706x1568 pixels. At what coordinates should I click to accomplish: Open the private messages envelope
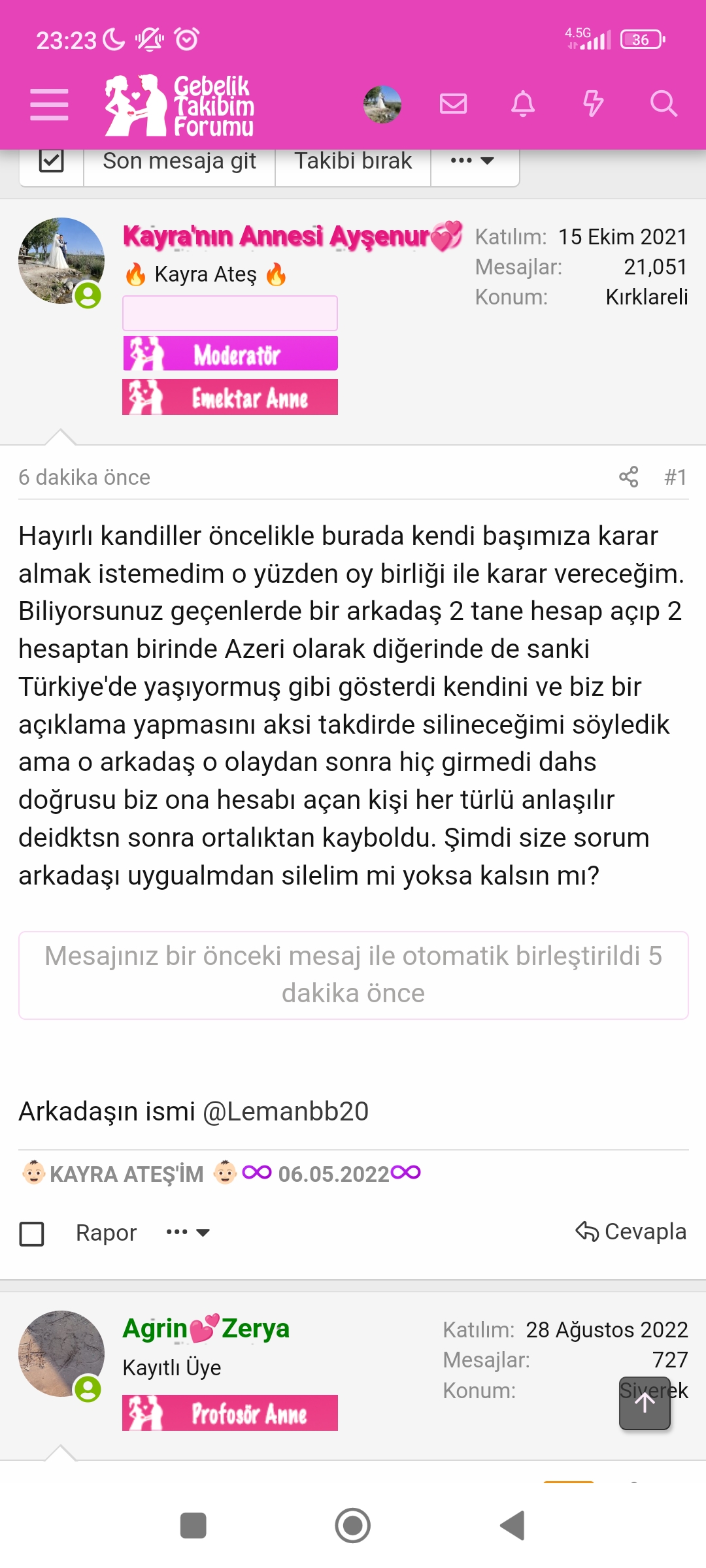[453, 104]
